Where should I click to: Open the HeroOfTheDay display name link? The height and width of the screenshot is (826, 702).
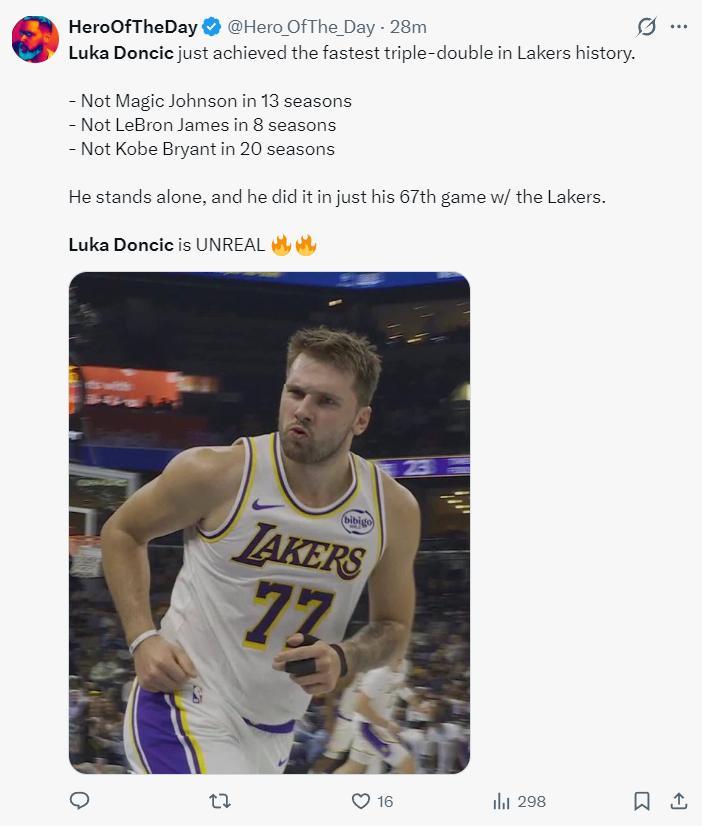click(132, 27)
